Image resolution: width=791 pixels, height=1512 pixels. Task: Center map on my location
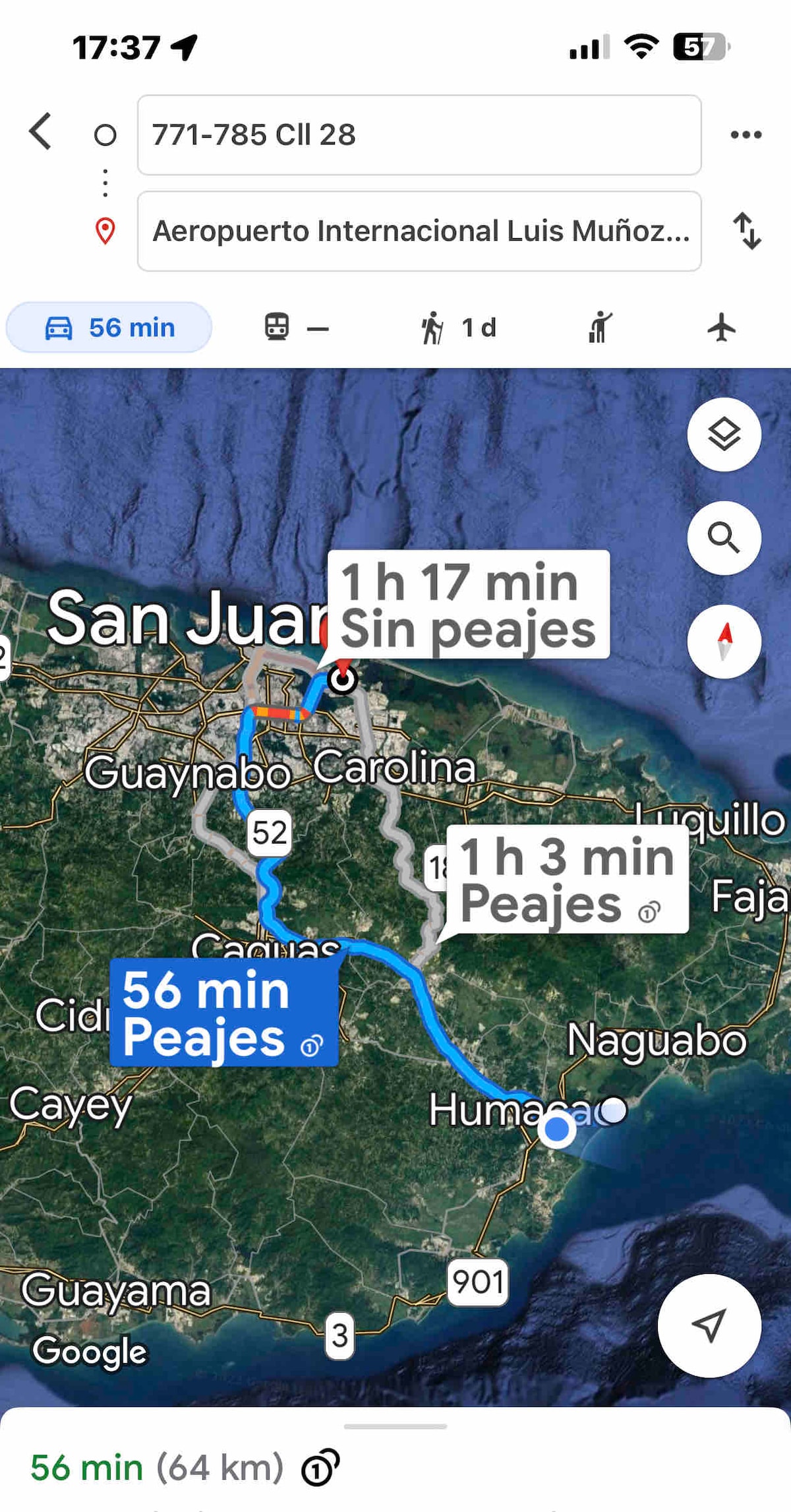coord(709,1325)
